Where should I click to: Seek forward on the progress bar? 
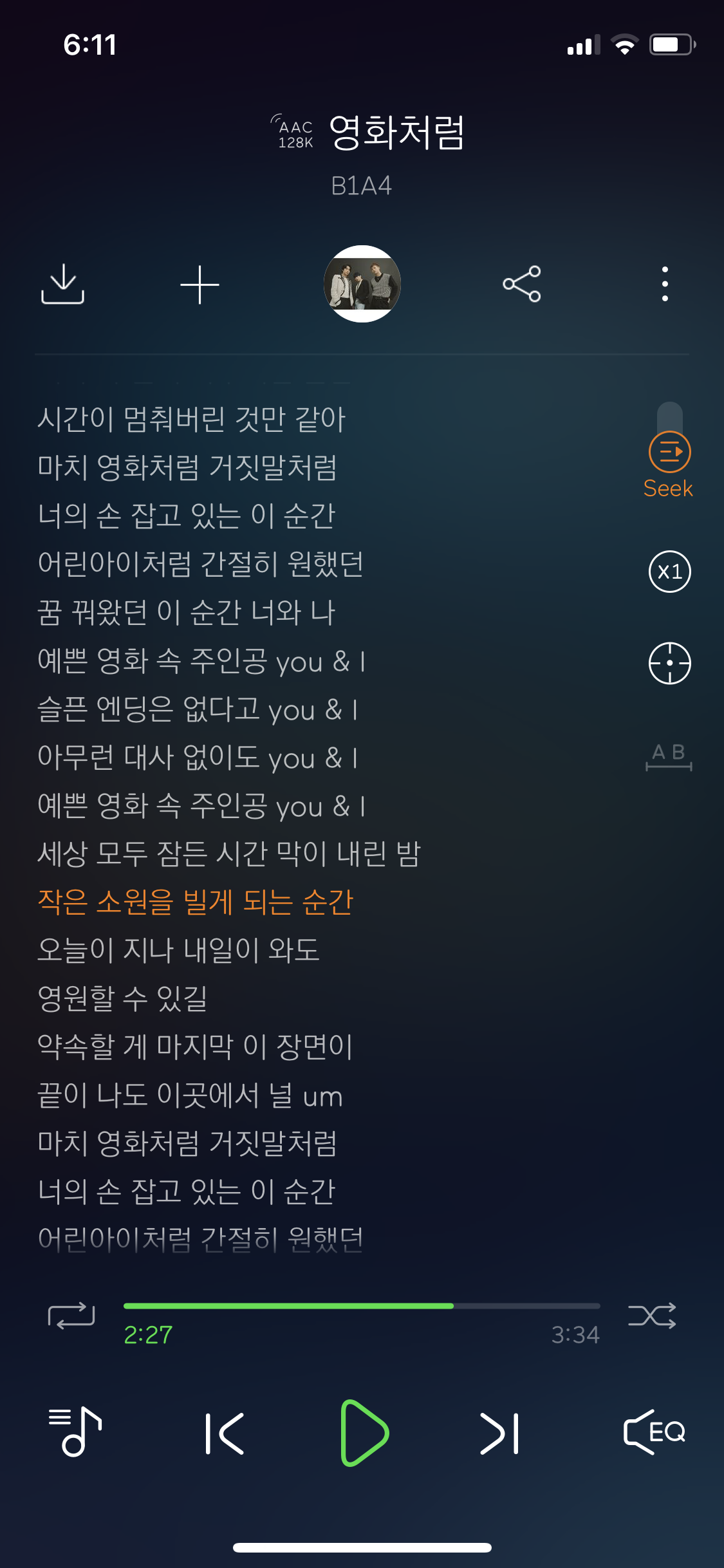[x=528, y=1307]
